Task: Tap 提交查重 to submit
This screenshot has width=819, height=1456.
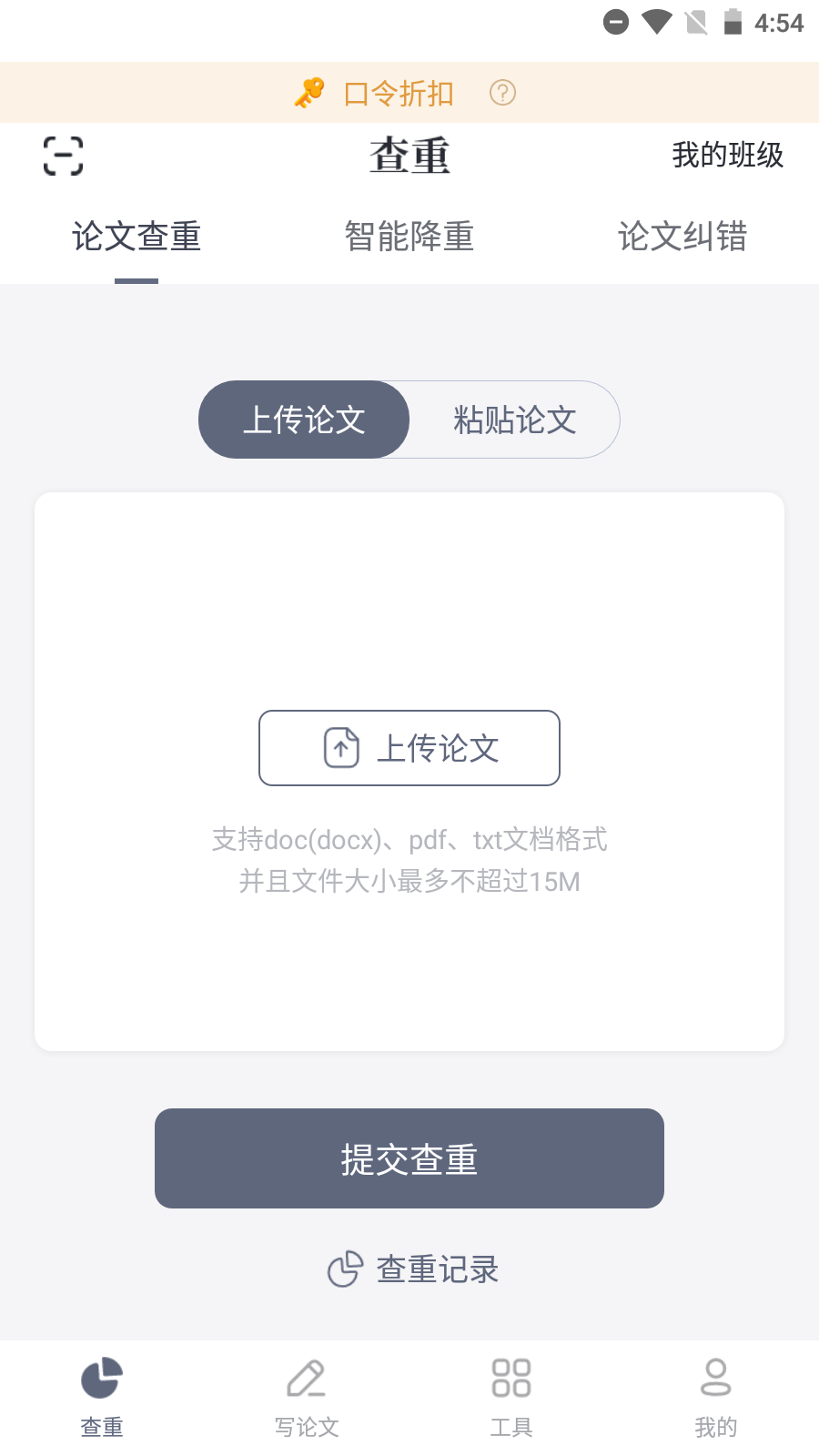Action: (409, 1158)
